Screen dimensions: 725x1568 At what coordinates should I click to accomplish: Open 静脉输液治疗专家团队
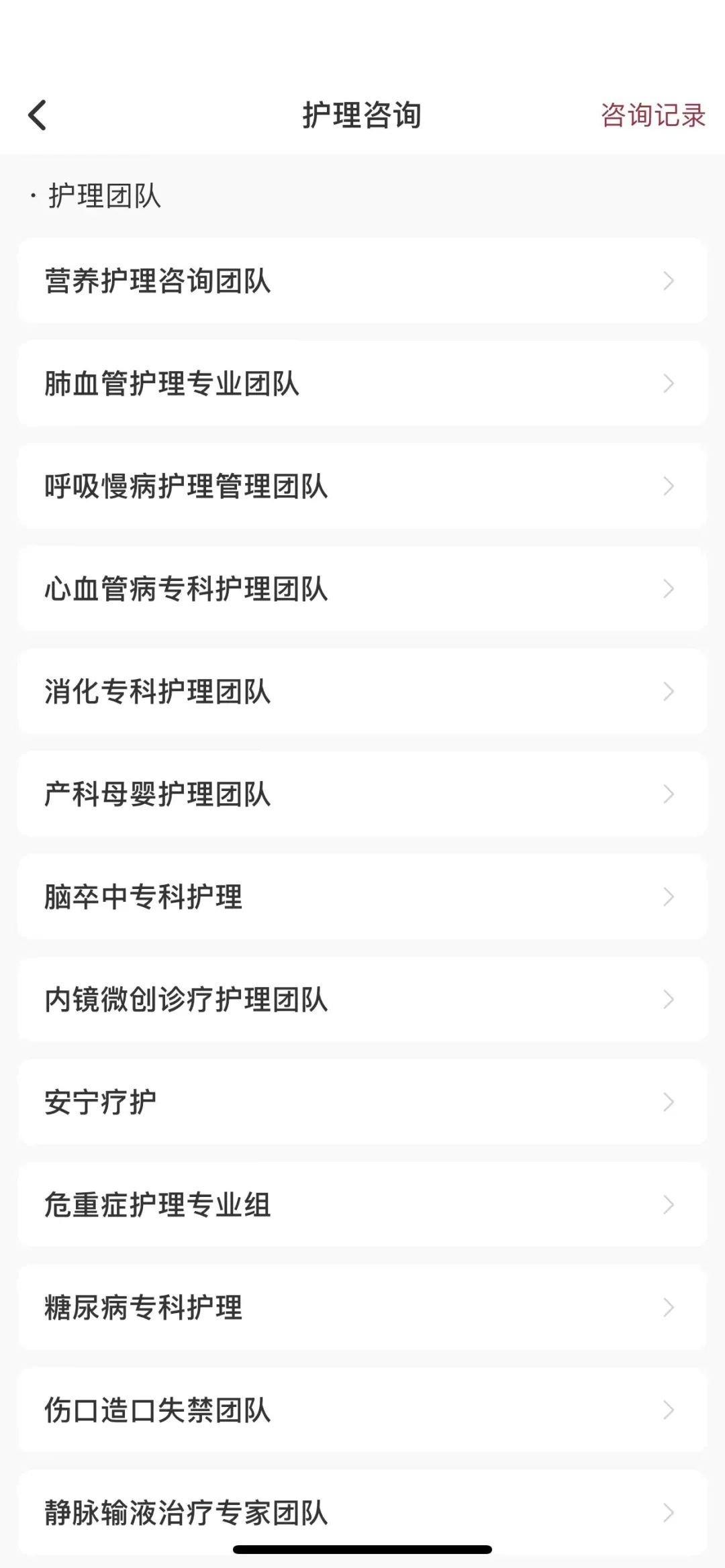362,1512
